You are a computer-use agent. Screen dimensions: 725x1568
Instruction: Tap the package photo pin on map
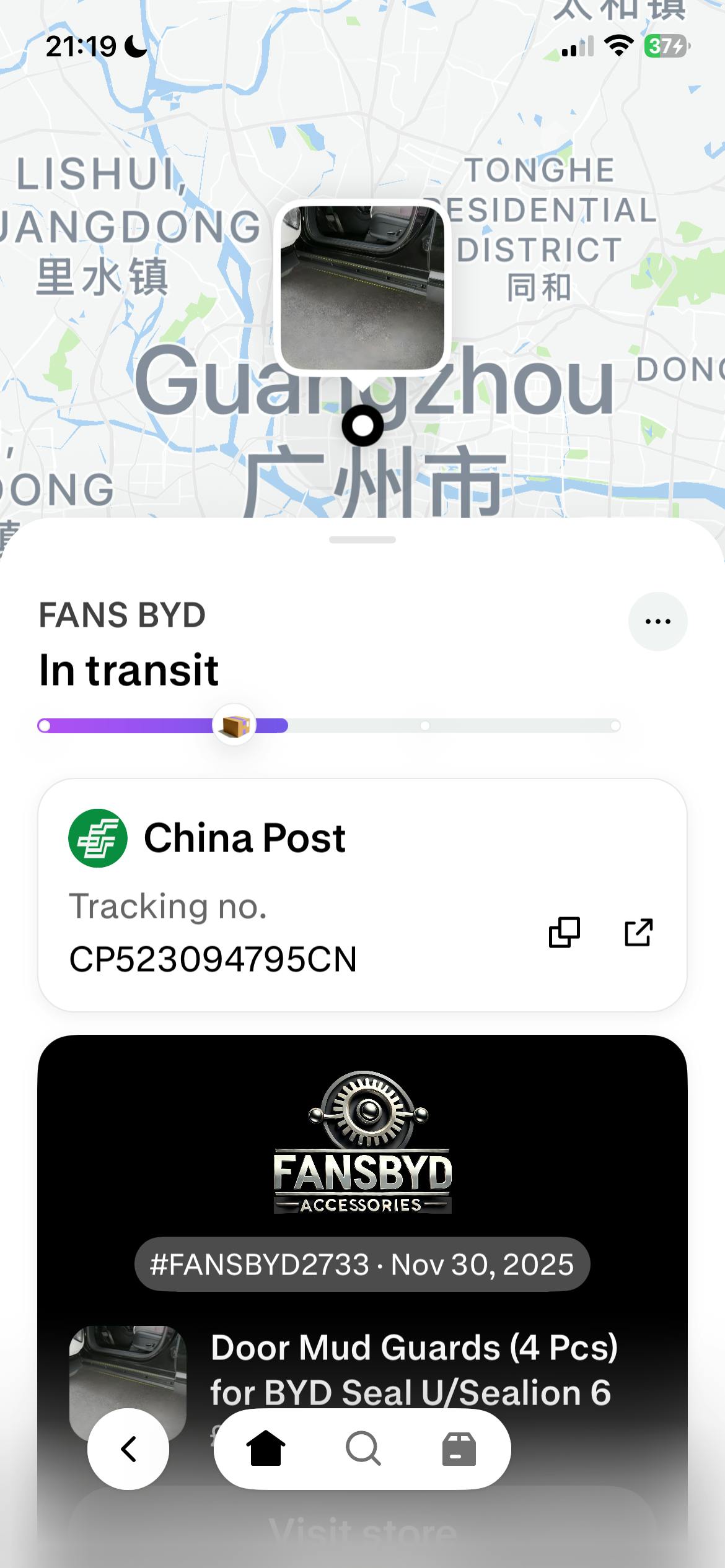(362, 288)
